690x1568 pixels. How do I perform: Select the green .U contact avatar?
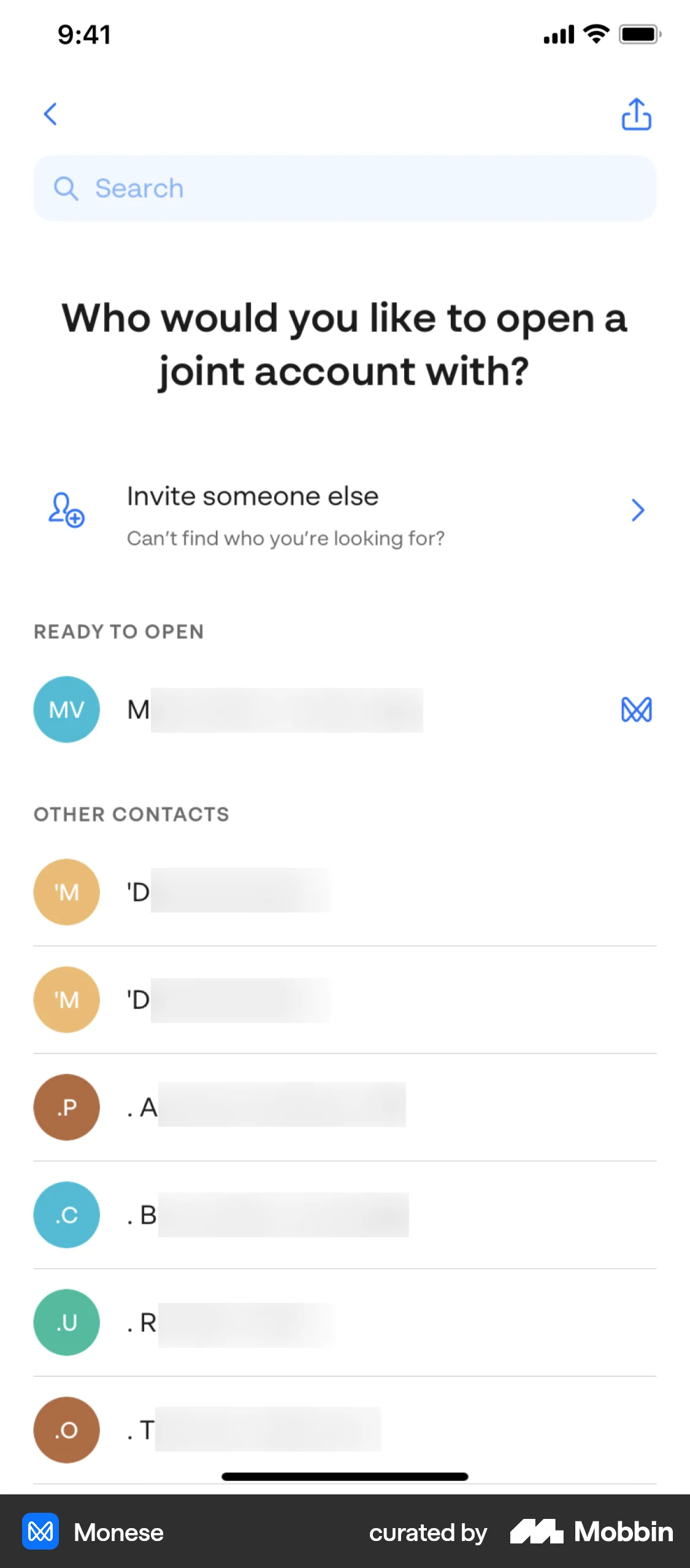point(66,1323)
